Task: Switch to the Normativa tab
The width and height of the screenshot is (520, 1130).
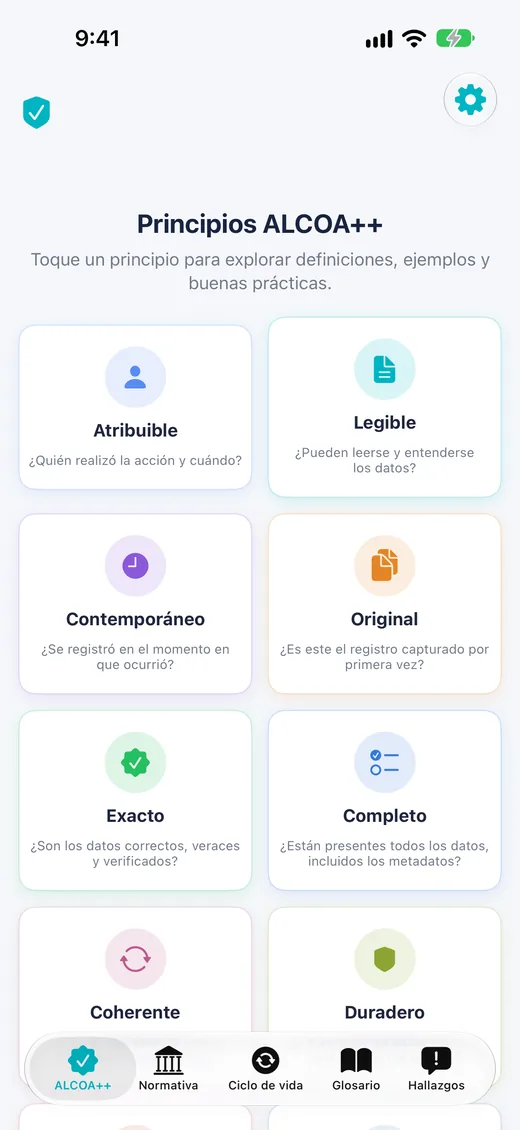Action: click(x=169, y=1069)
